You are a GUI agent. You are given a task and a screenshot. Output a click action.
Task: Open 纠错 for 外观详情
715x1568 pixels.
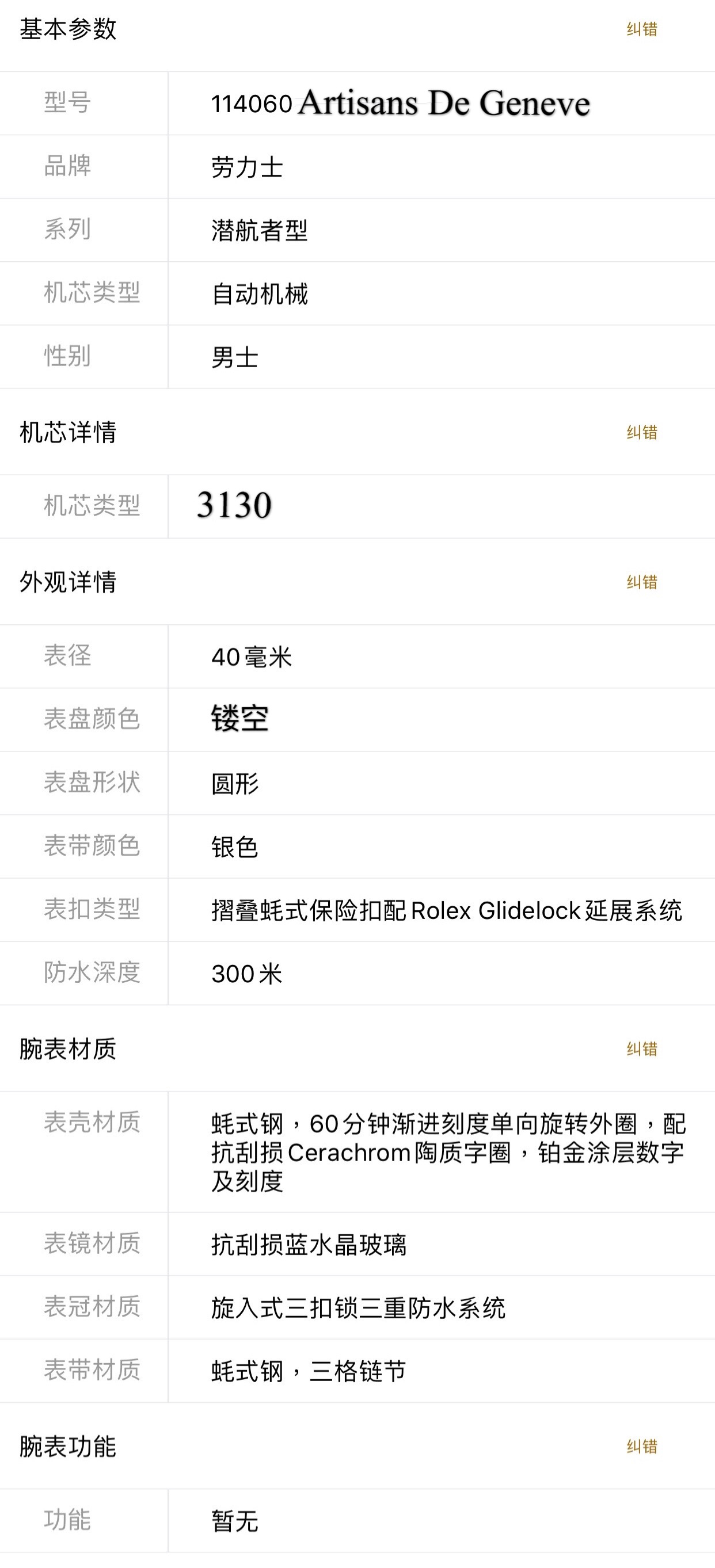[642, 582]
